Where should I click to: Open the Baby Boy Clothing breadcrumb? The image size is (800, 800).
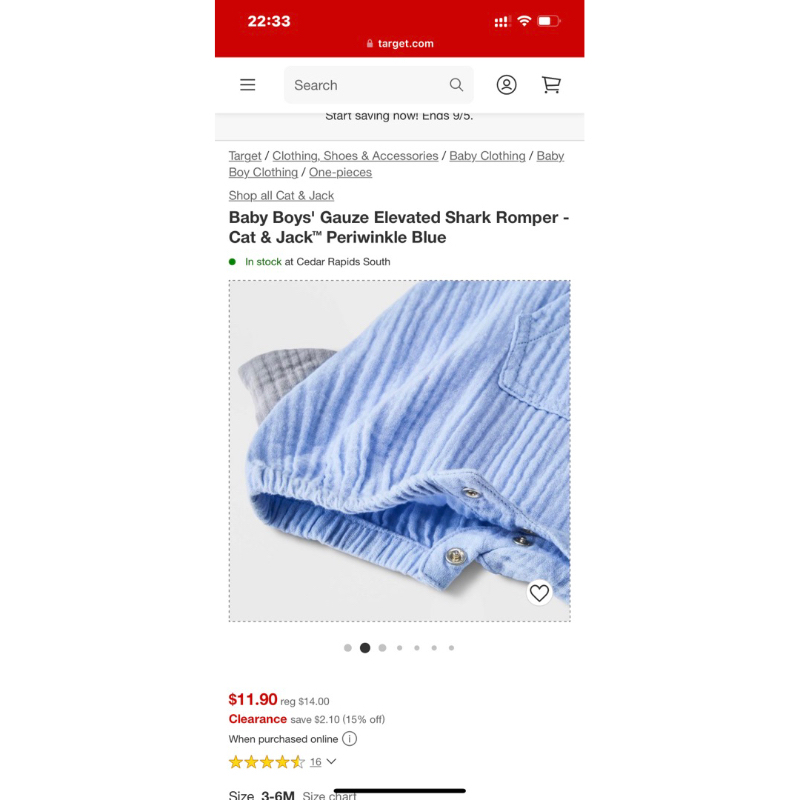point(263,172)
